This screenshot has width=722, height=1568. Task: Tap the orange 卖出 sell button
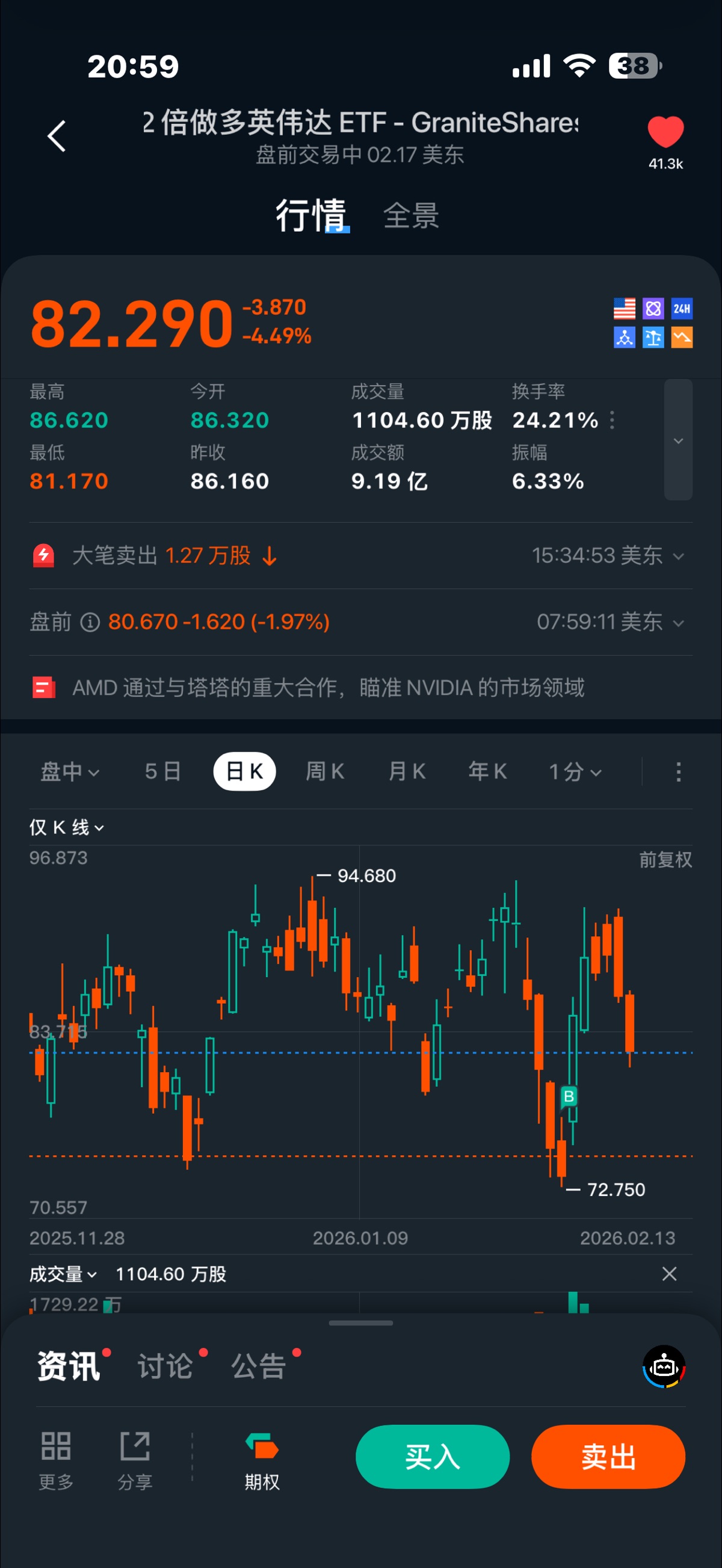(x=608, y=1457)
